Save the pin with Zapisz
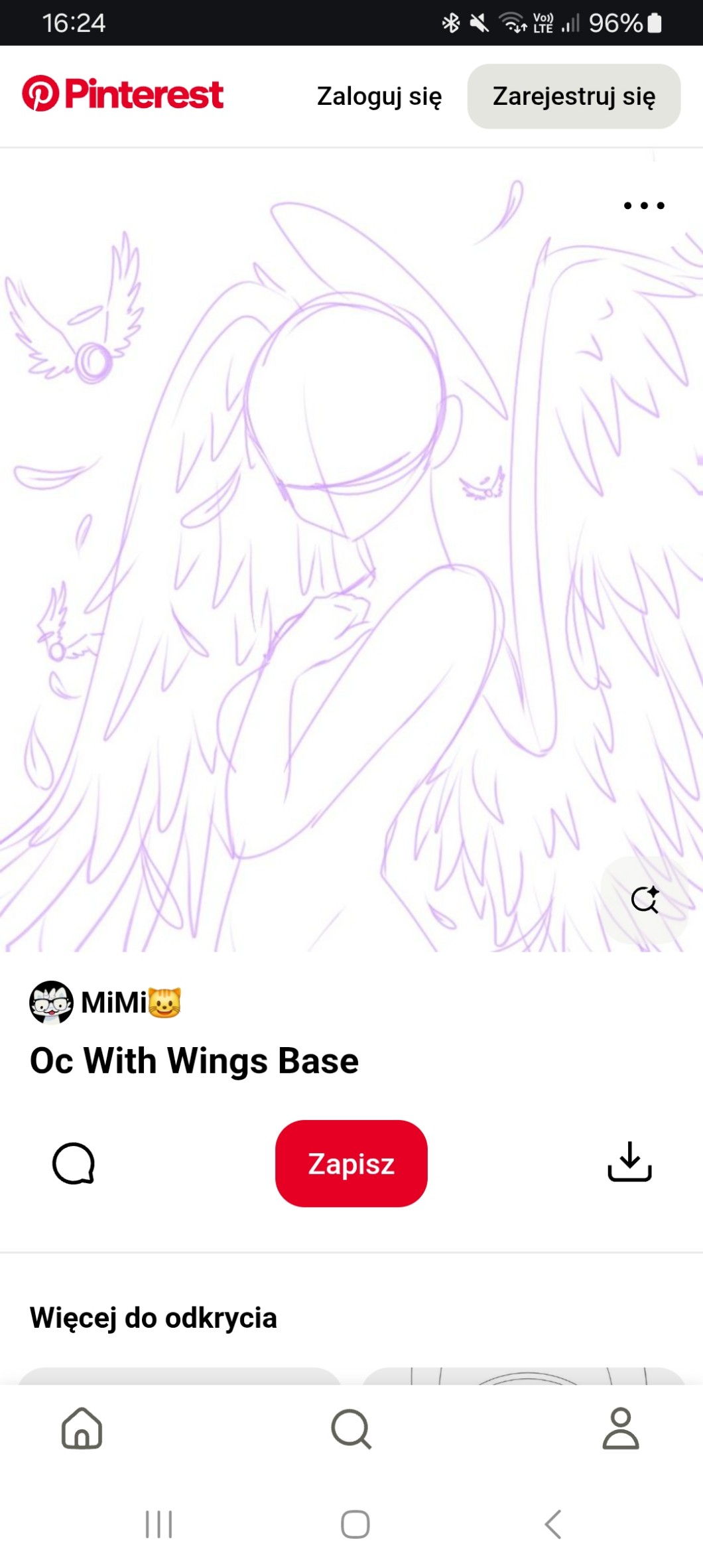Image resolution: width=703 pixels, height=1568 pixels. [351, 1163]
